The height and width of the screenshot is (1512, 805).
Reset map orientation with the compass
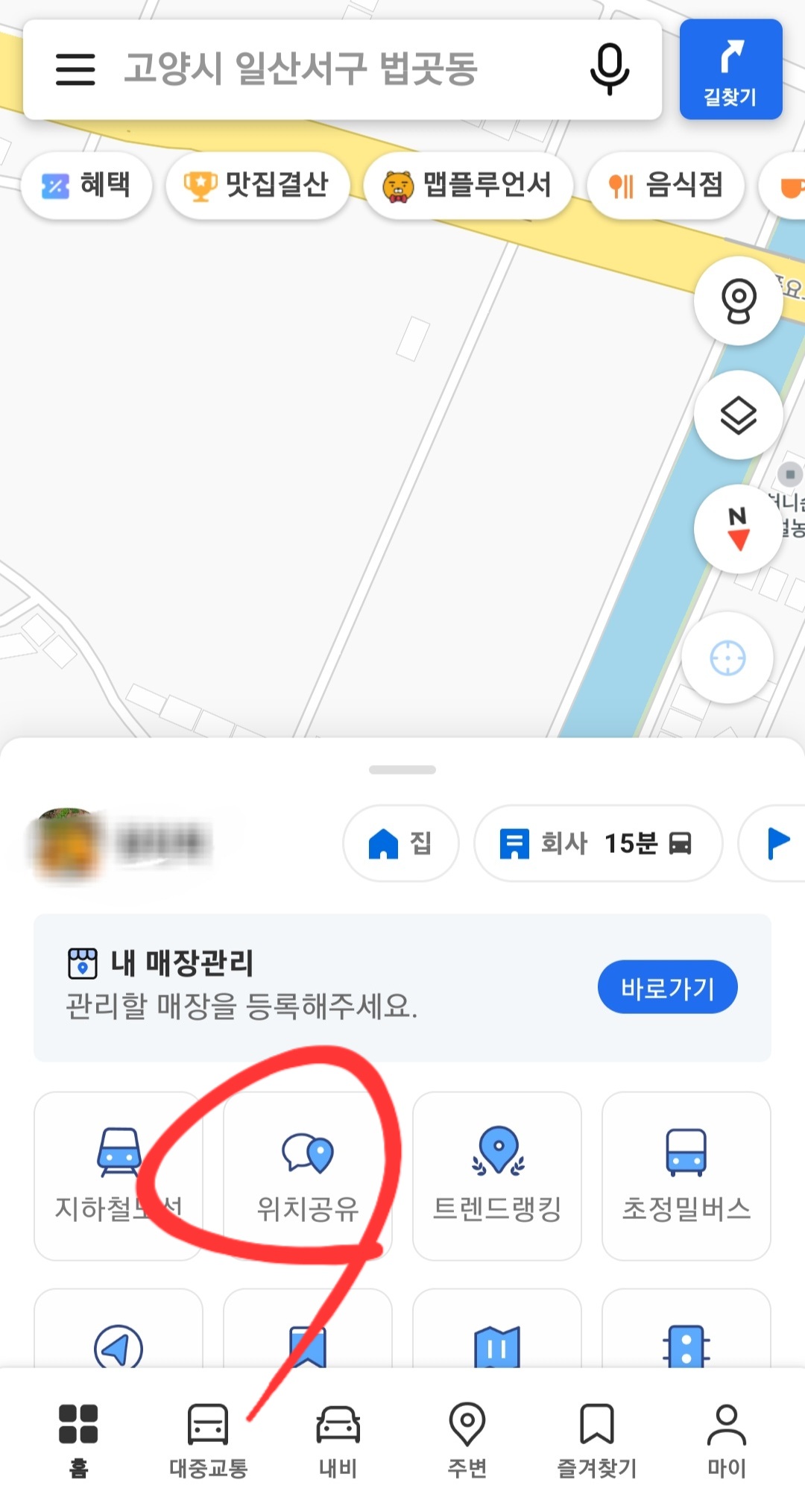[x=738, y=529]
